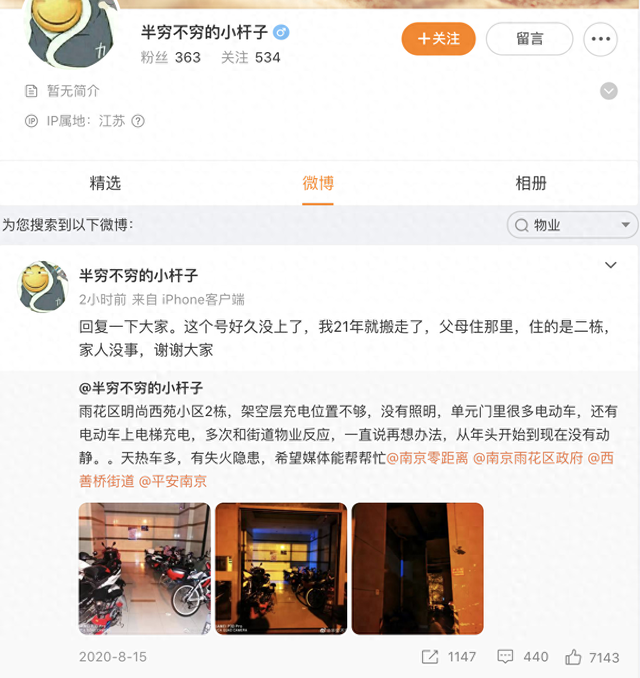This screenshot has width=640, height=678.
Task: Switch to the 精选 tab
Action: [x=105, y=183]
